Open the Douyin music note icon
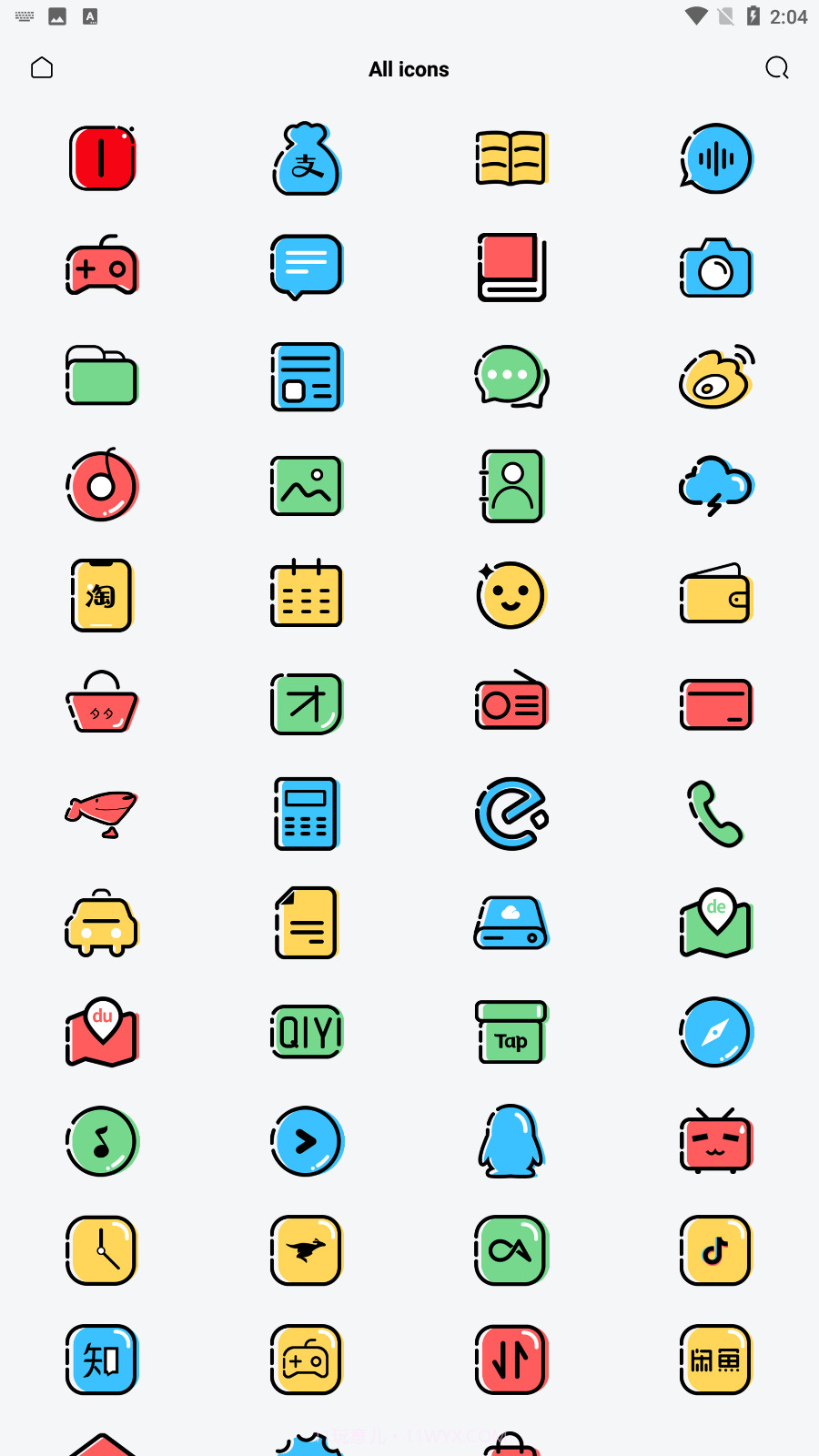The height and width of the screenshot is (1456, 819). 715,1250
